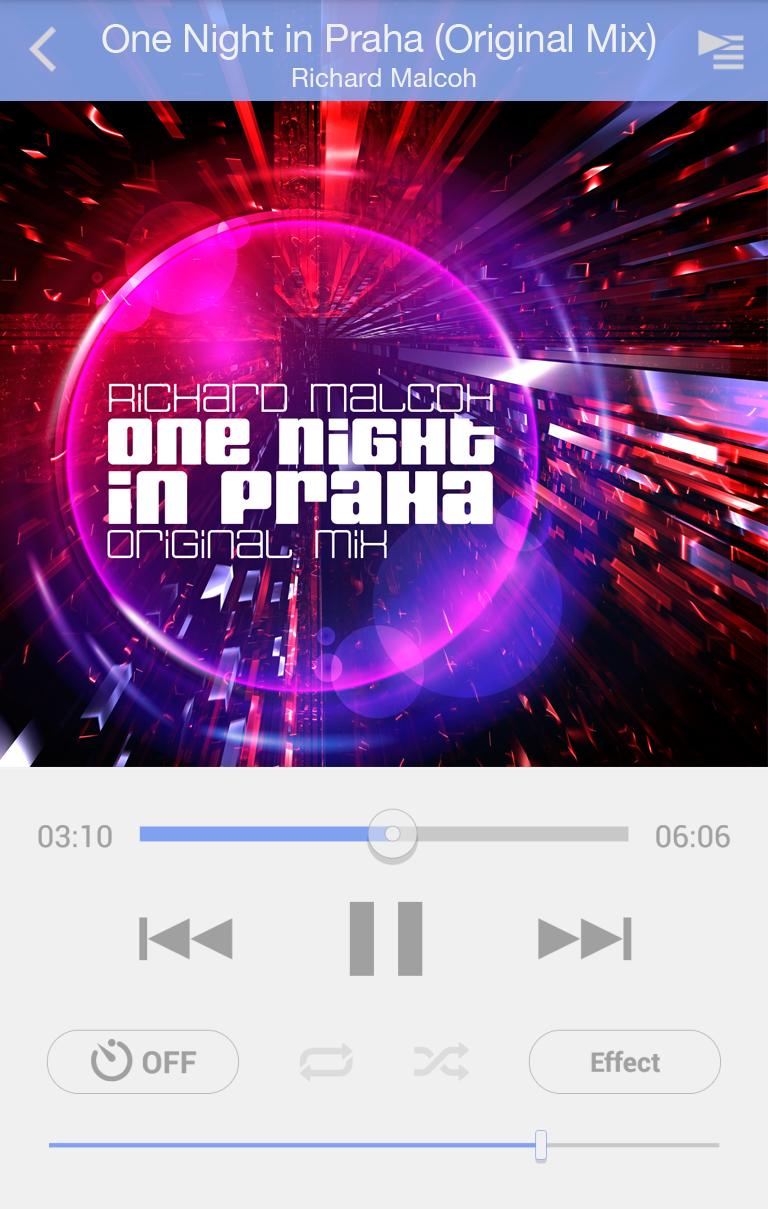Open the Effect settings
This screenshot has width=768, height=1209.
tap(625, 1062)
